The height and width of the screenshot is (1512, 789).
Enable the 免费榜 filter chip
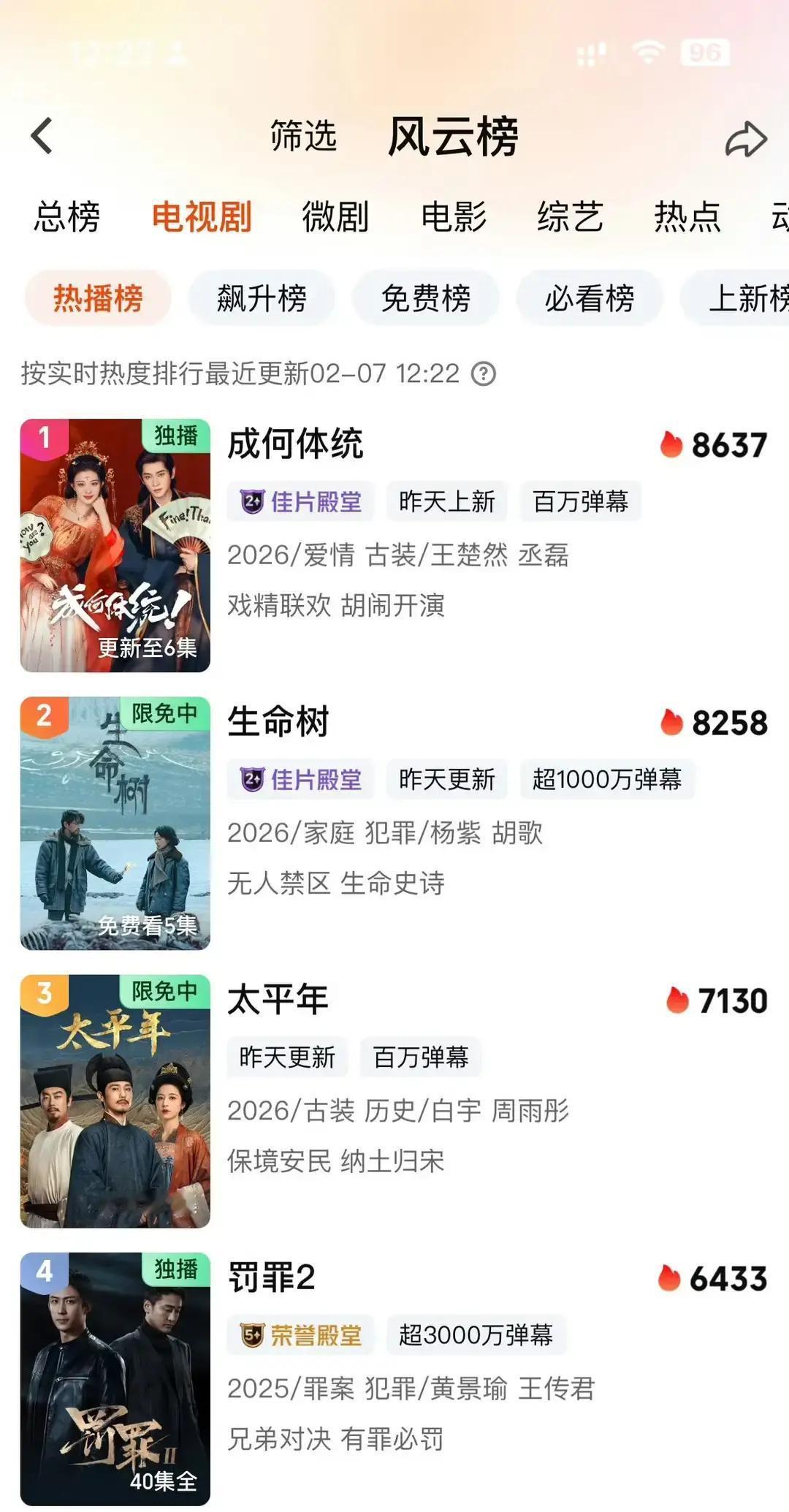[x=426, y=297]
